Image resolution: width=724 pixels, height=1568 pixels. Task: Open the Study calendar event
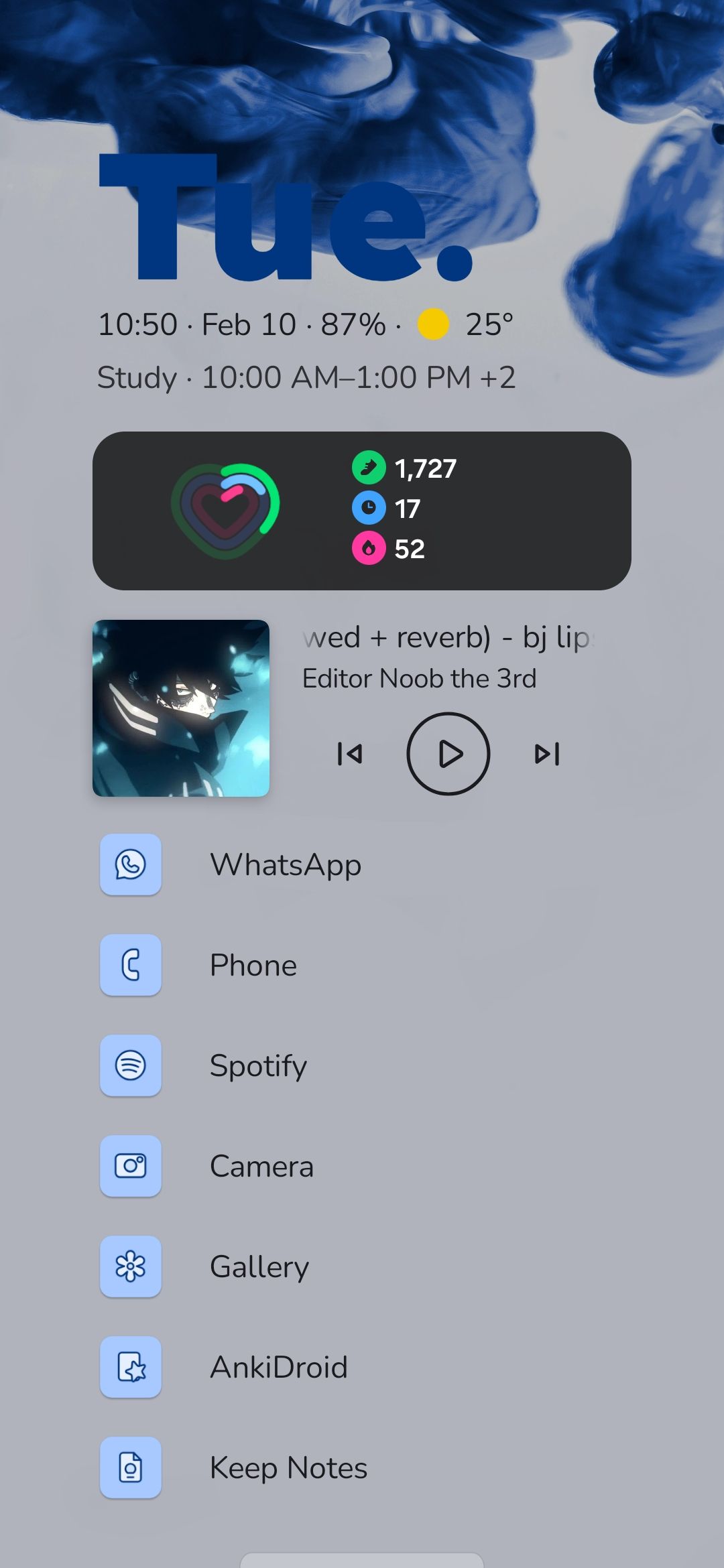tap(306, 377)
